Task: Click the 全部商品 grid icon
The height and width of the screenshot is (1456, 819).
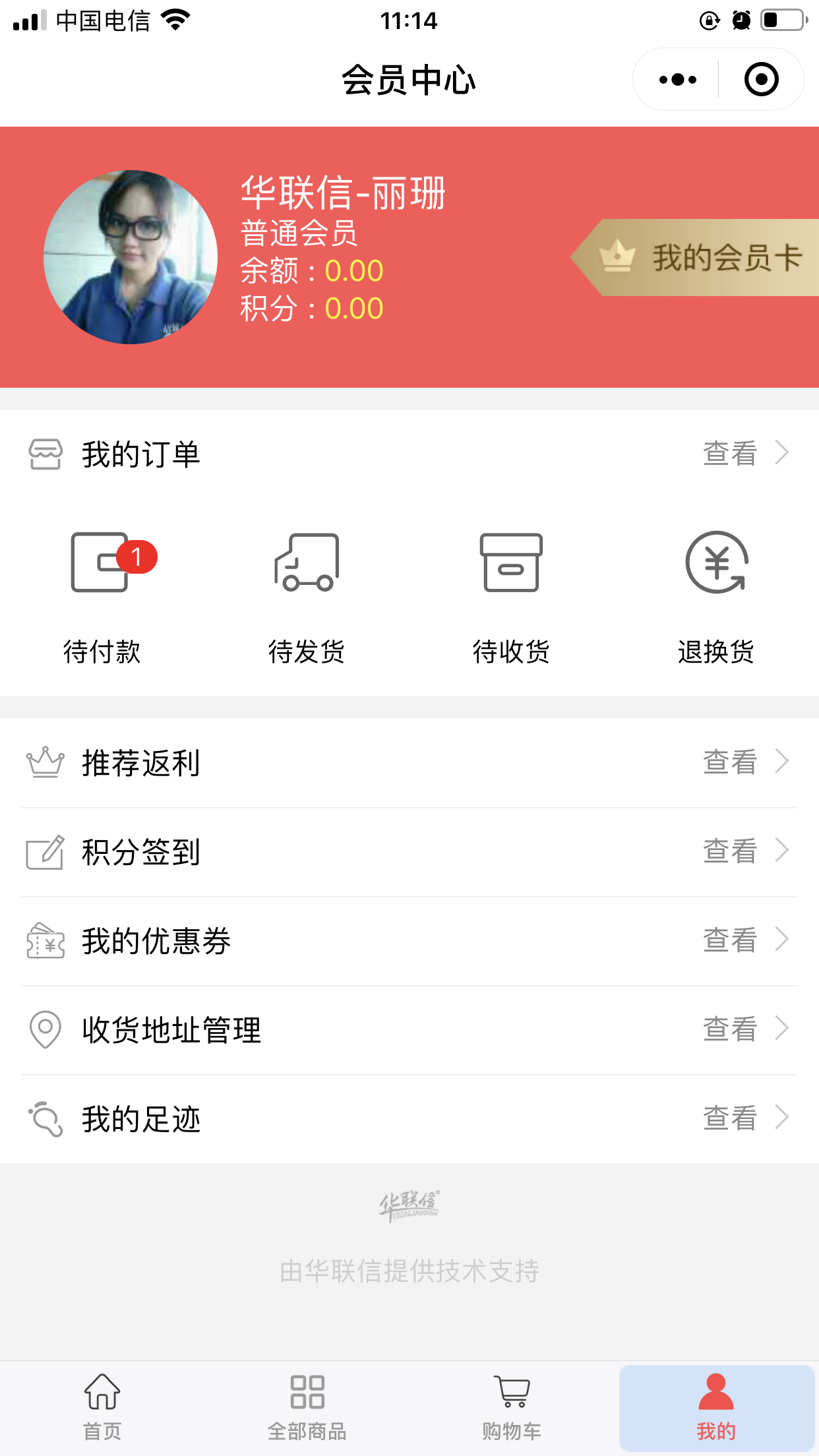Action: click(307, 1393)
